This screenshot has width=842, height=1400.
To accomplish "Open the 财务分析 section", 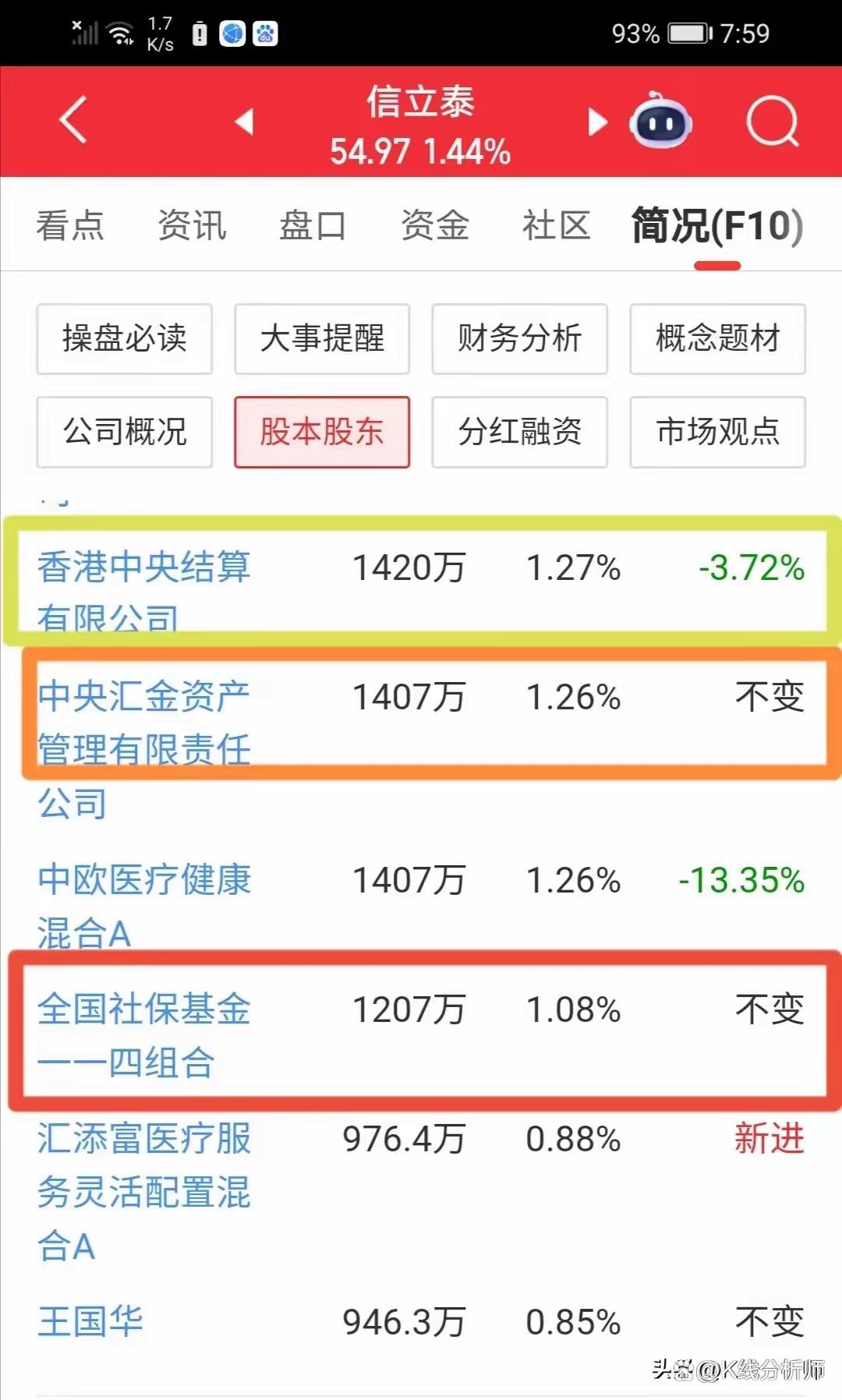I will (x=520, y=339).
